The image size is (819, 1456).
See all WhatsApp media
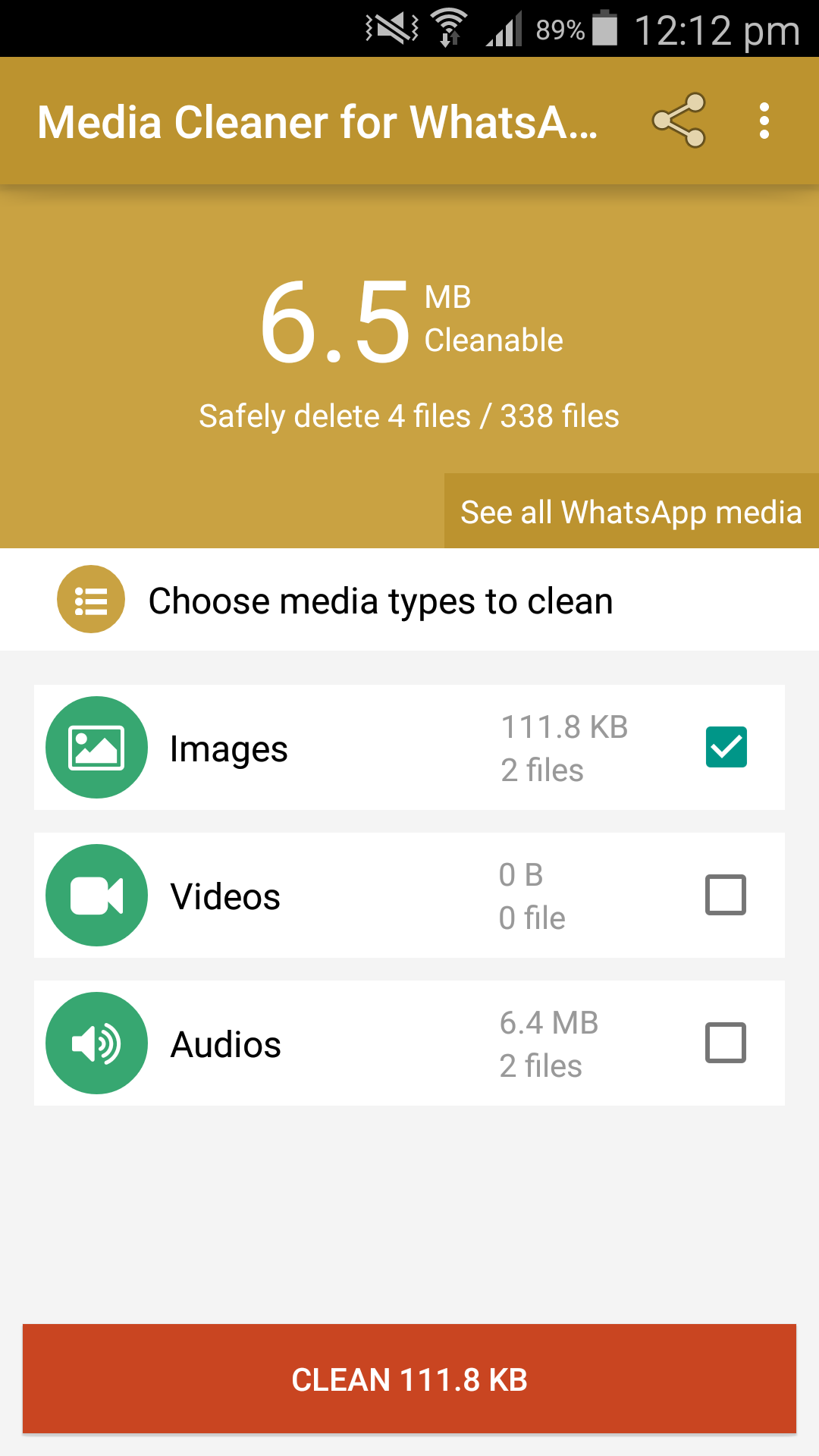tap(630, 512)
